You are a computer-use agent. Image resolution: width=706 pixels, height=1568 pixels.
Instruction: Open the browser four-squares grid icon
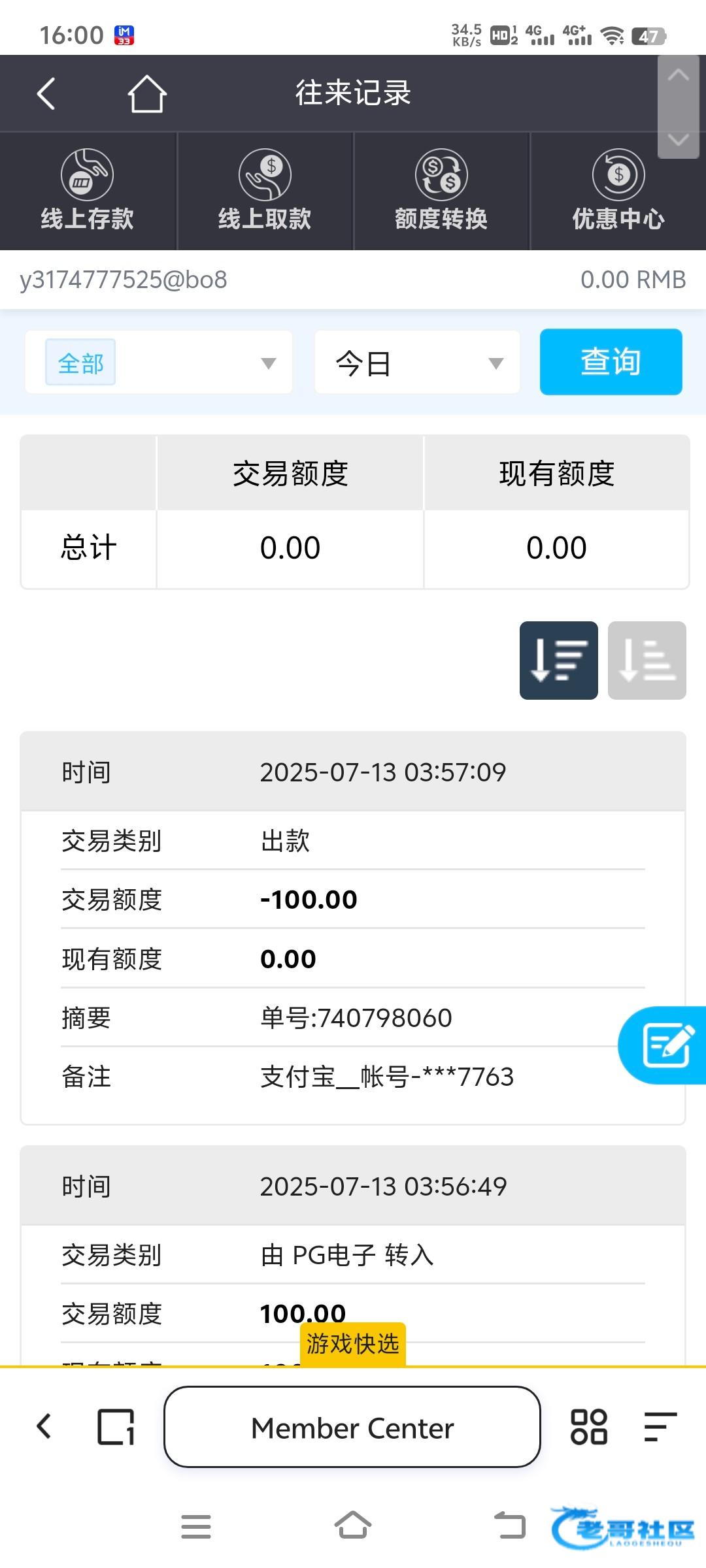tap(589, 1427)
